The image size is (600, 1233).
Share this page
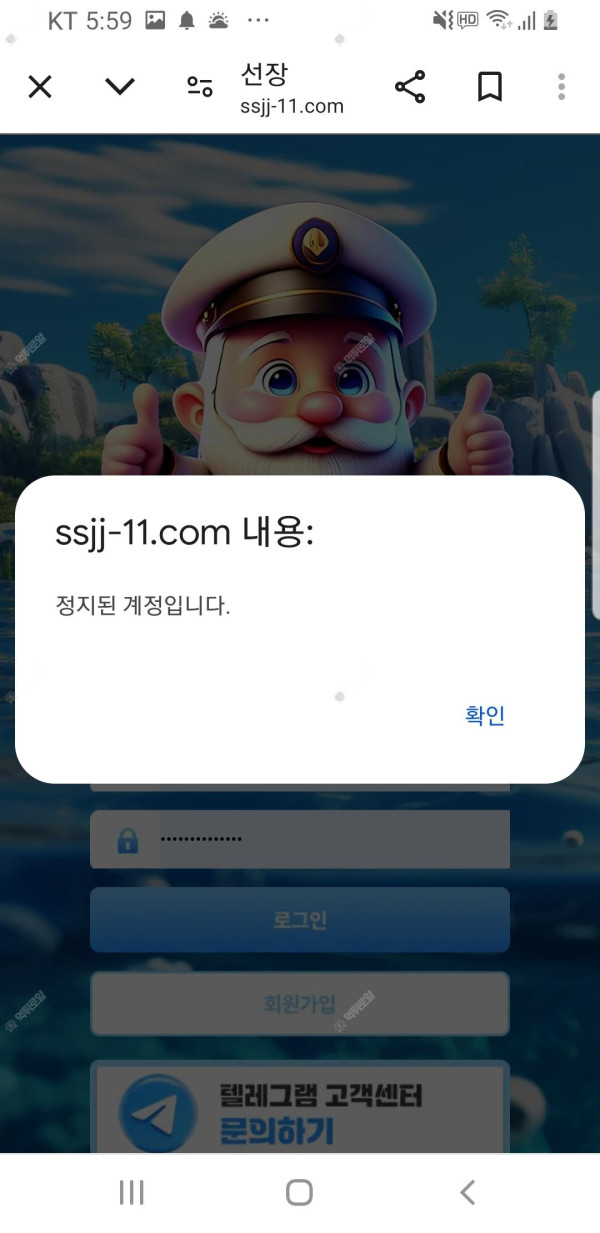pyautogui.click(x=410, y=88)
